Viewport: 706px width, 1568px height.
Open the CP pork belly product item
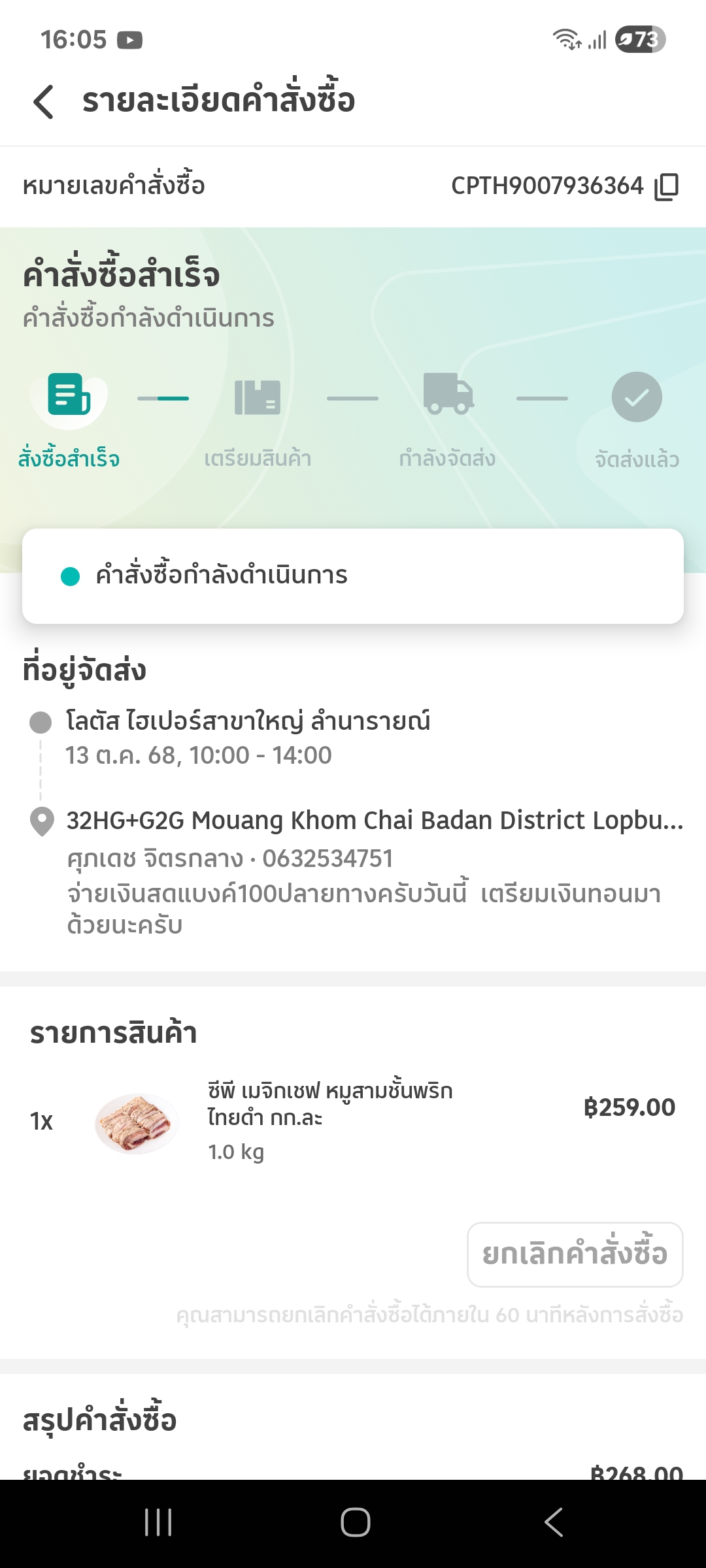[x=329, y=1120]
